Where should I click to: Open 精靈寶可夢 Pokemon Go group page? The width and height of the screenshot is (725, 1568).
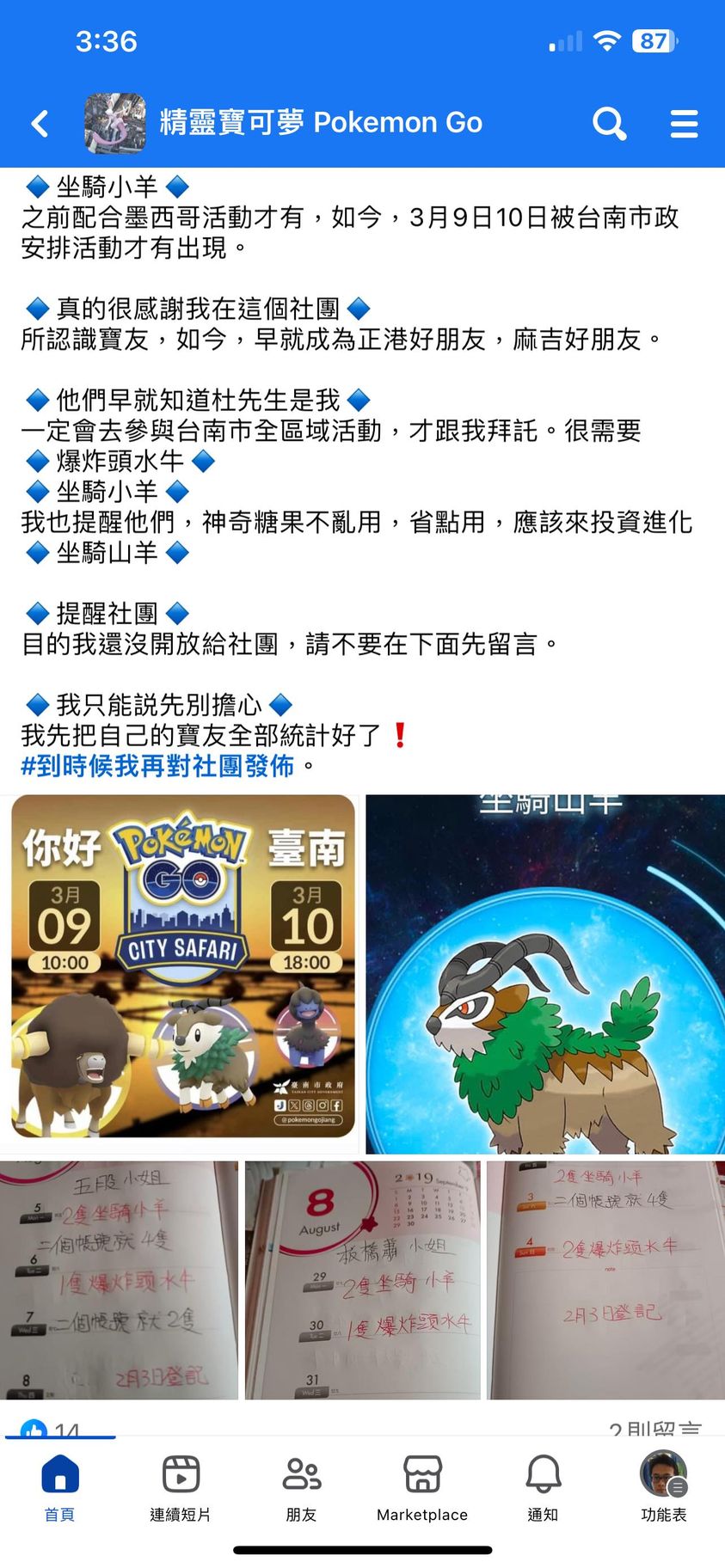[320, 123]
